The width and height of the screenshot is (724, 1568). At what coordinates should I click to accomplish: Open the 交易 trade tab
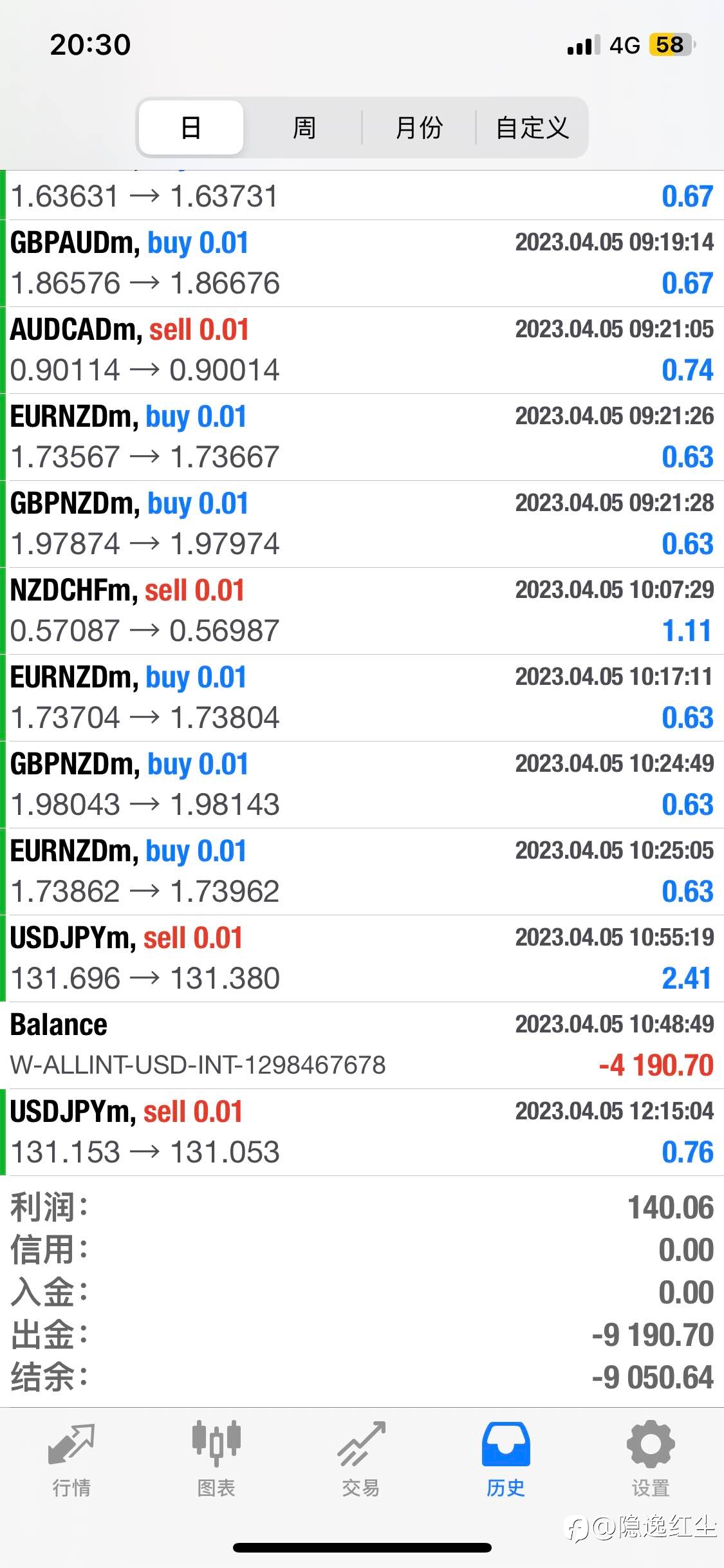[361, 1460]
